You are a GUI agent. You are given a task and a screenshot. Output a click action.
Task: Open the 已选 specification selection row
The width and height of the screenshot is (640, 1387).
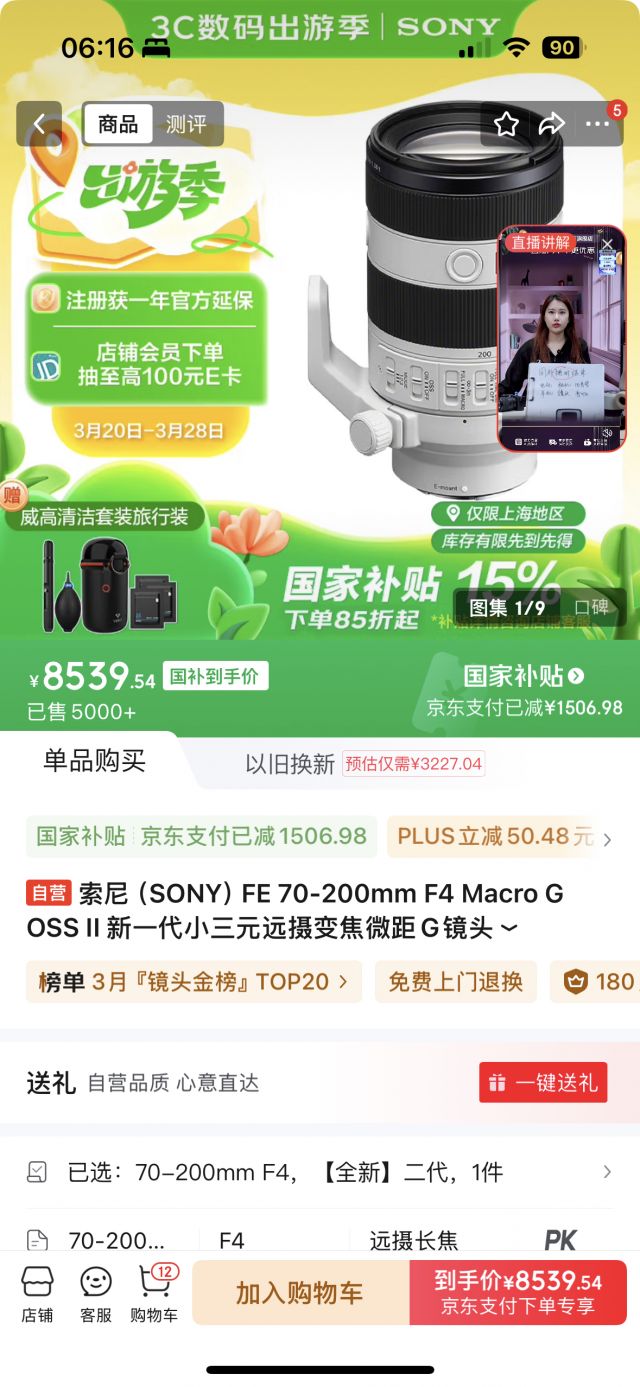tap(320, 1172)
